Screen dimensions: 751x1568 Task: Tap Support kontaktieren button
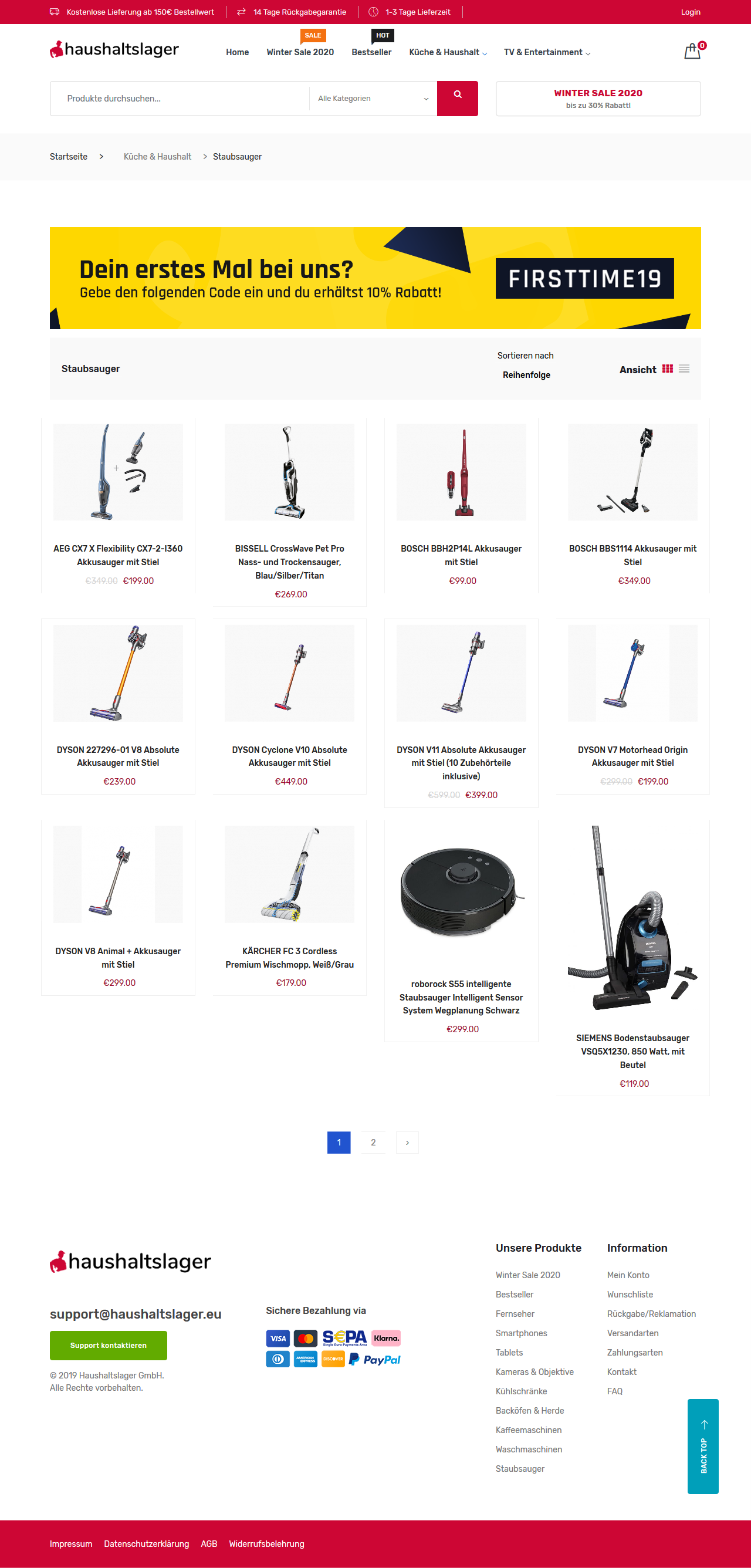tap(109, 1345)
